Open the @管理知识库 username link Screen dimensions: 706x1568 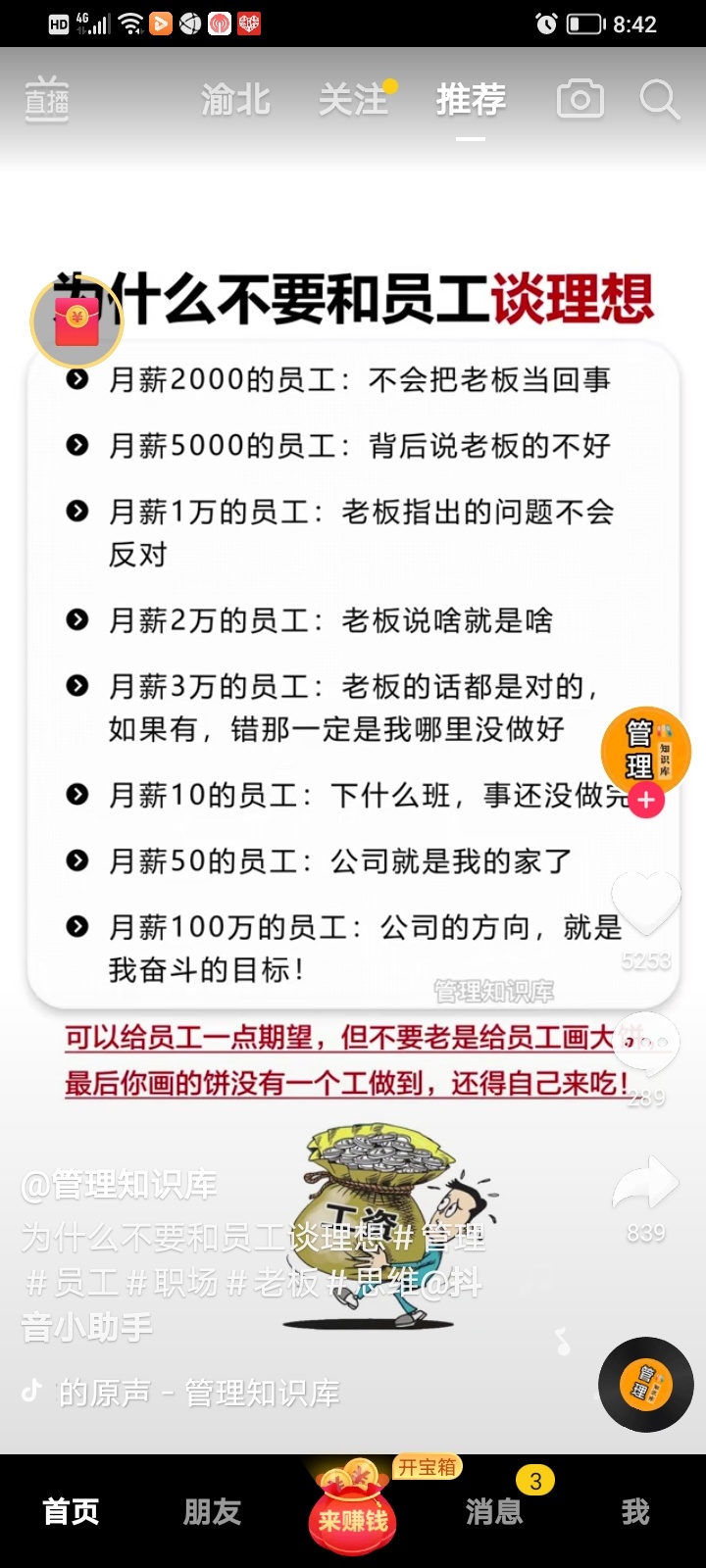pyautogui.click(x=120, y=1186)
